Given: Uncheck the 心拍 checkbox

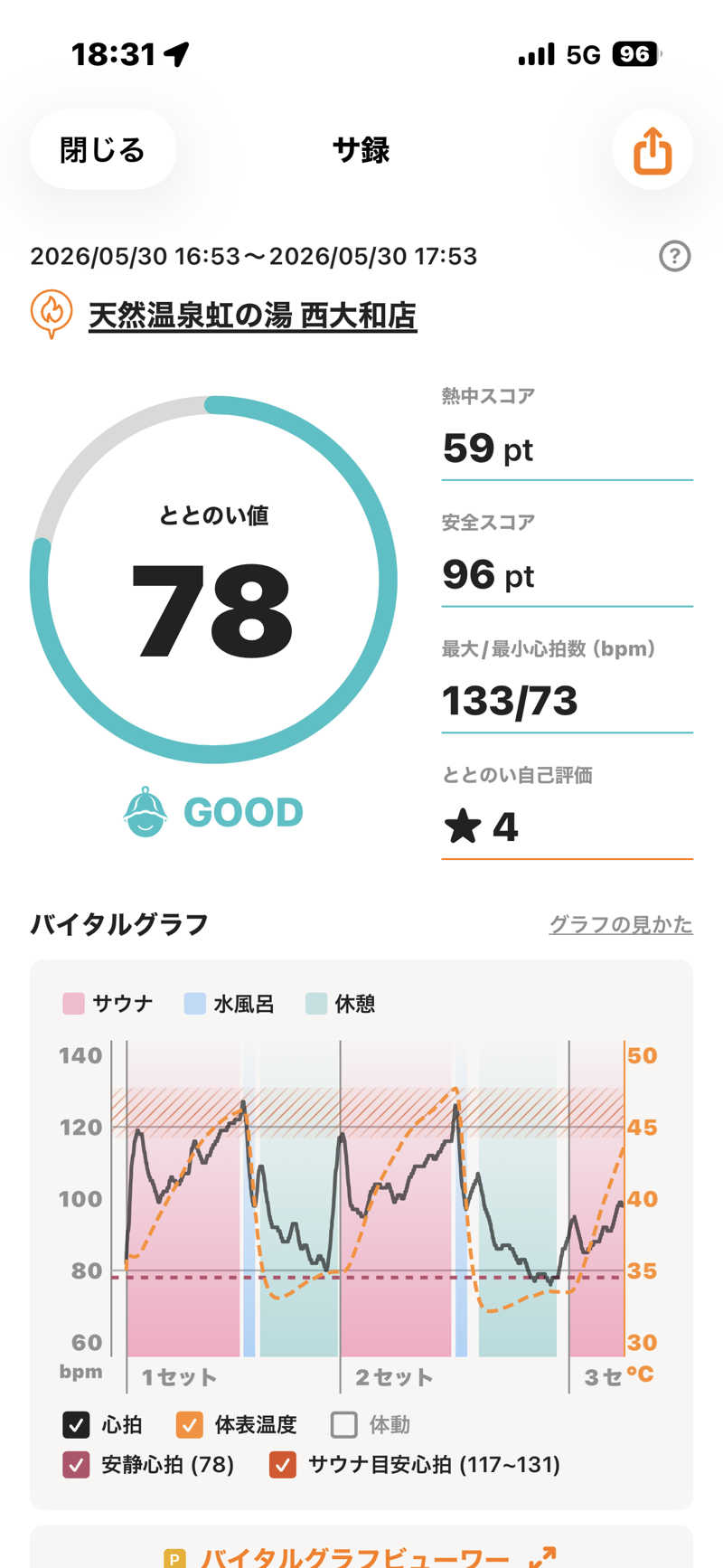Looking at the screenshot, I should coord(76,1425).
